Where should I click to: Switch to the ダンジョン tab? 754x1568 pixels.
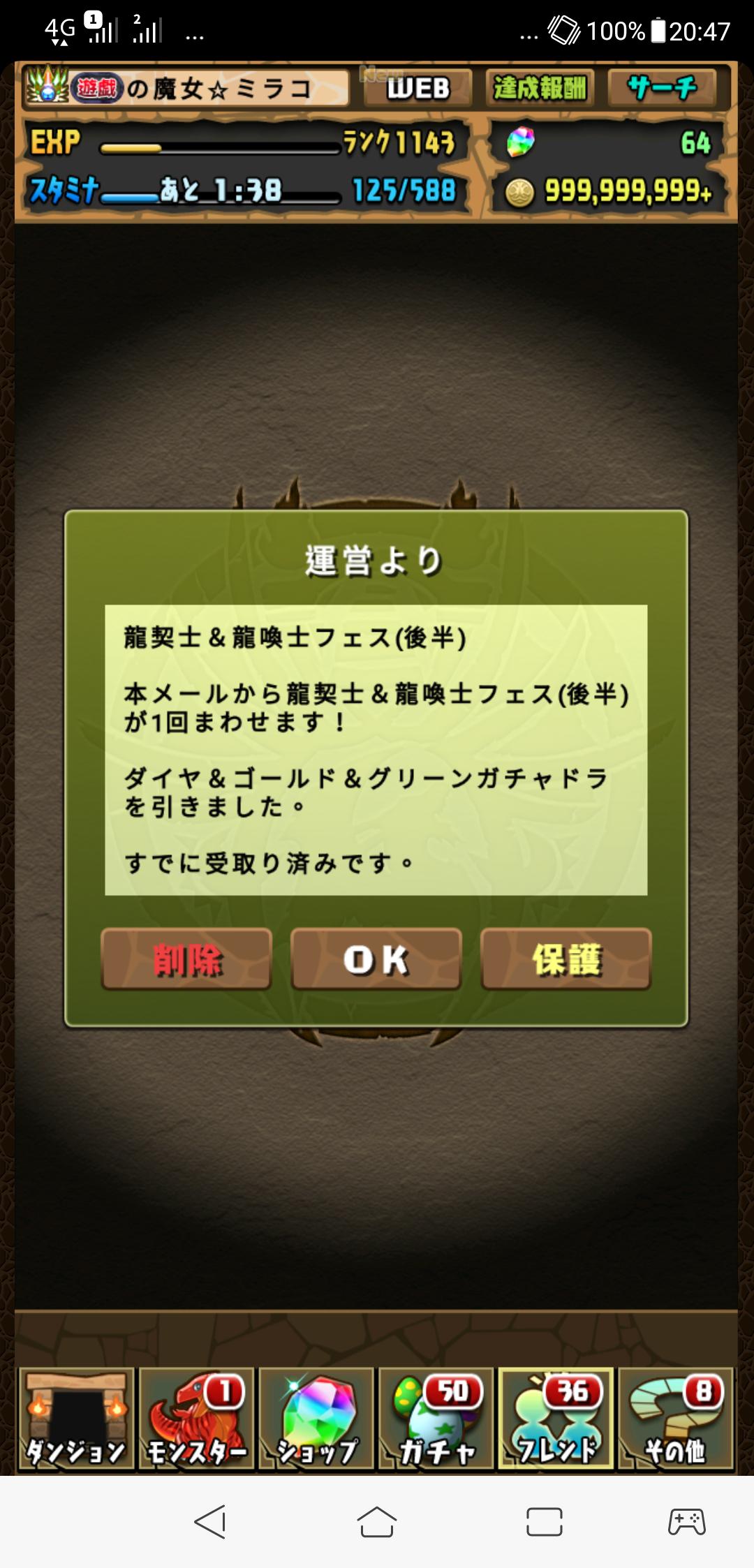[76, 1419]
